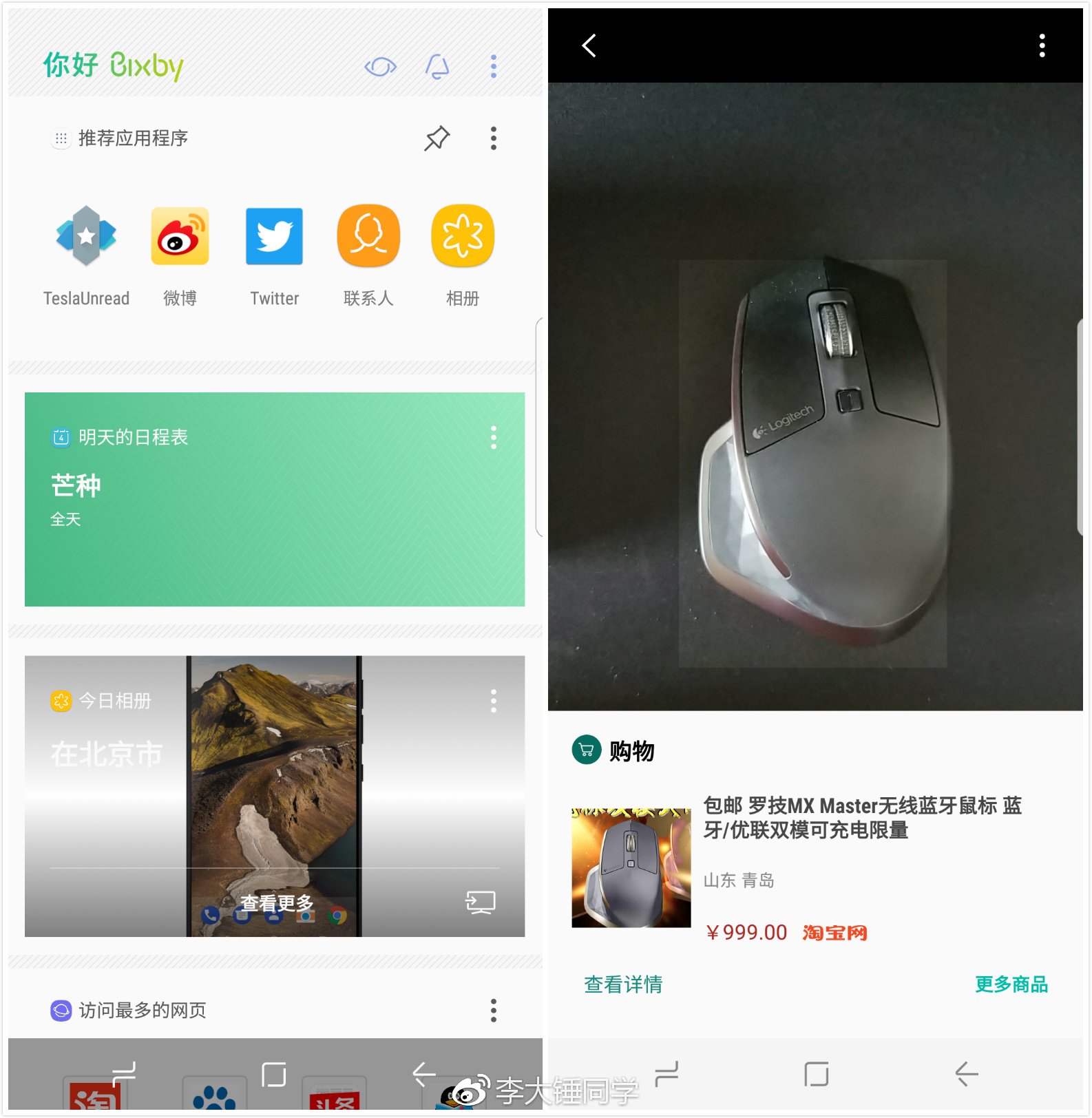Tap the 访问最多的网页 globe badge

(x=61, y=1011)
